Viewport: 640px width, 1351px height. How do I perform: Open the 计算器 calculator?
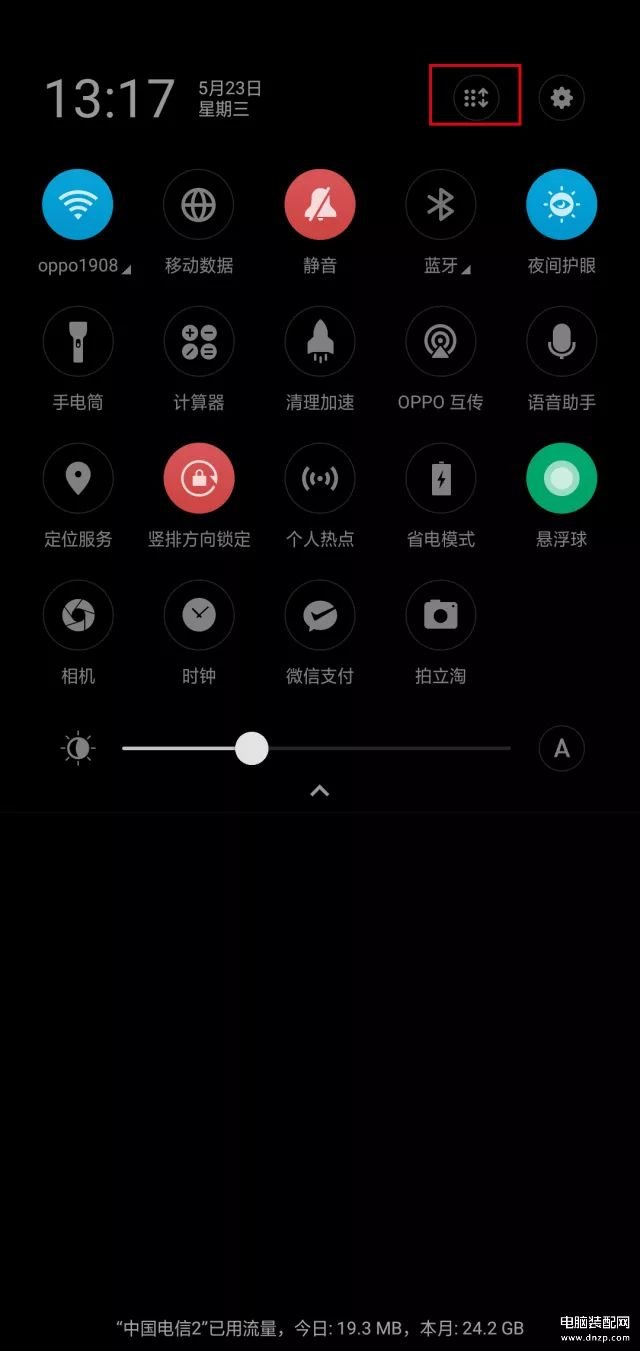click(199, 342)
